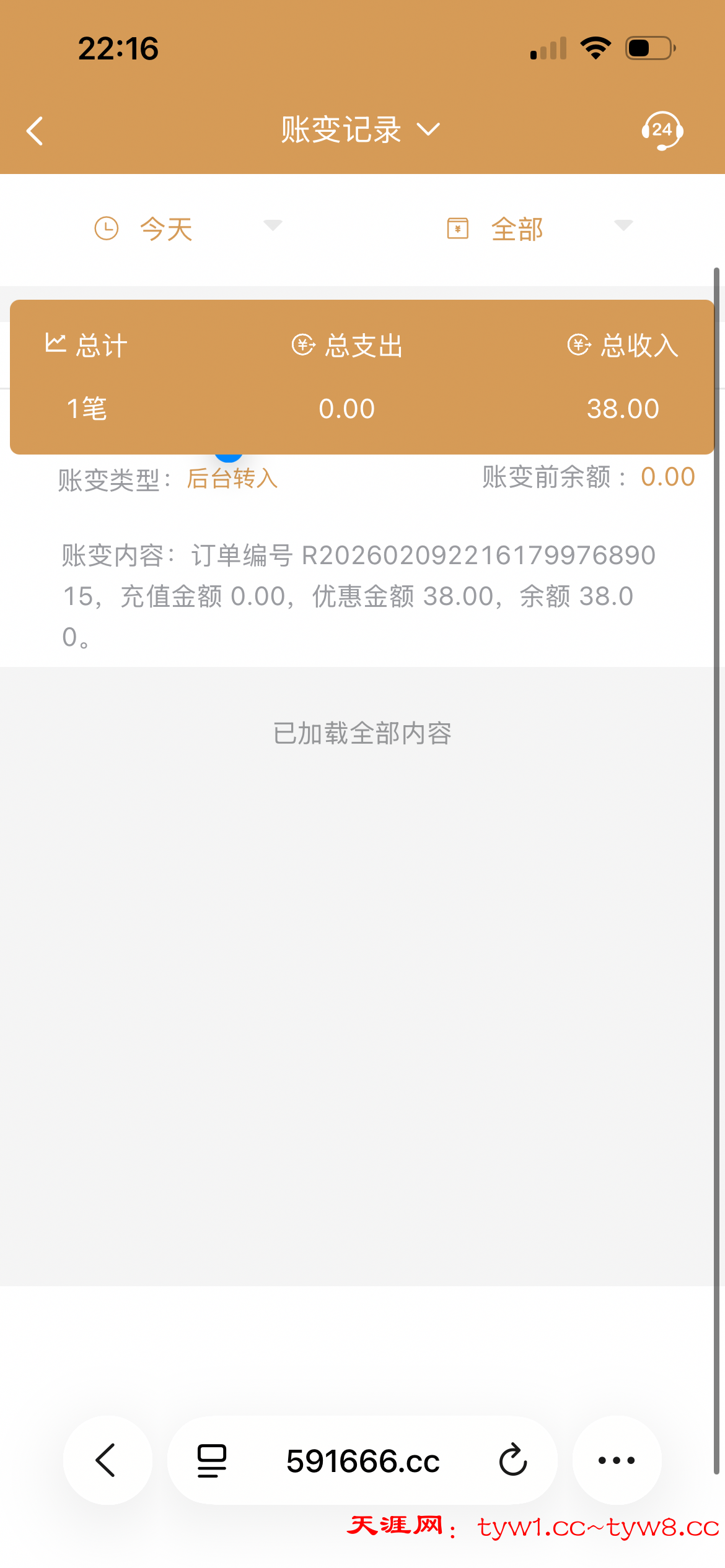
Task: Open 24-hour customer service headset
Action: pyautogui.click(x=661, y=131)
